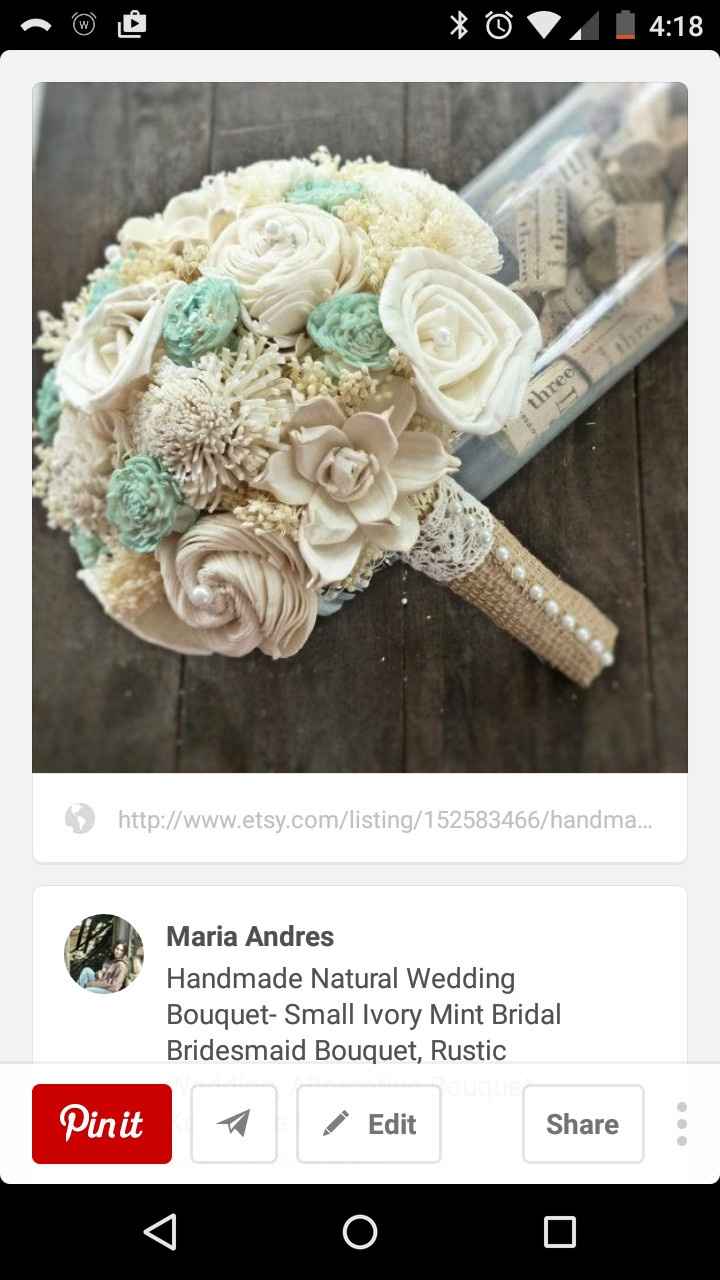Tap the Android home button
The height and width of the screenshot is (1280, 720).
point(360,1231)
